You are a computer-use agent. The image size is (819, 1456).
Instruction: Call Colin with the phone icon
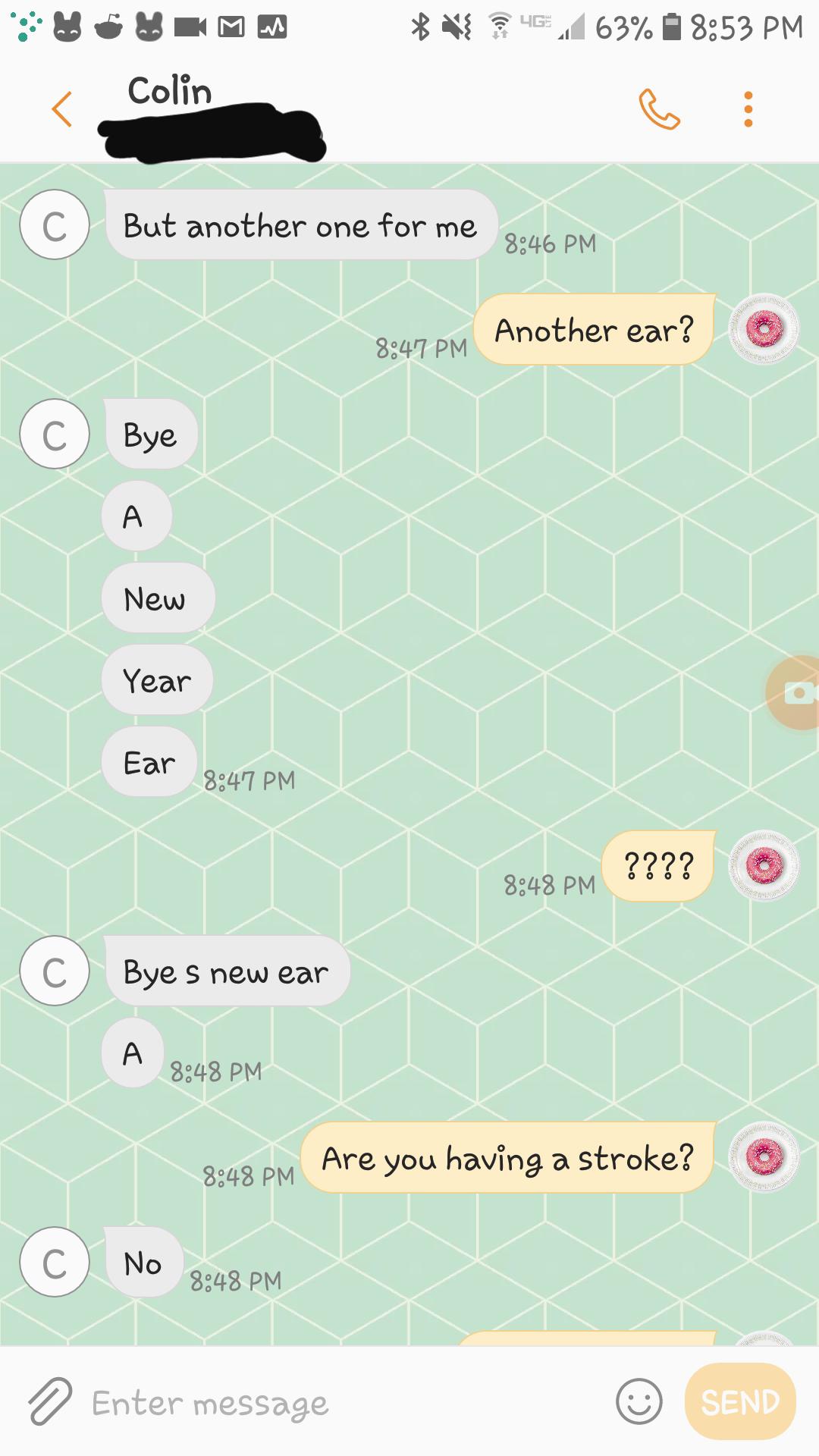[659, 109]
